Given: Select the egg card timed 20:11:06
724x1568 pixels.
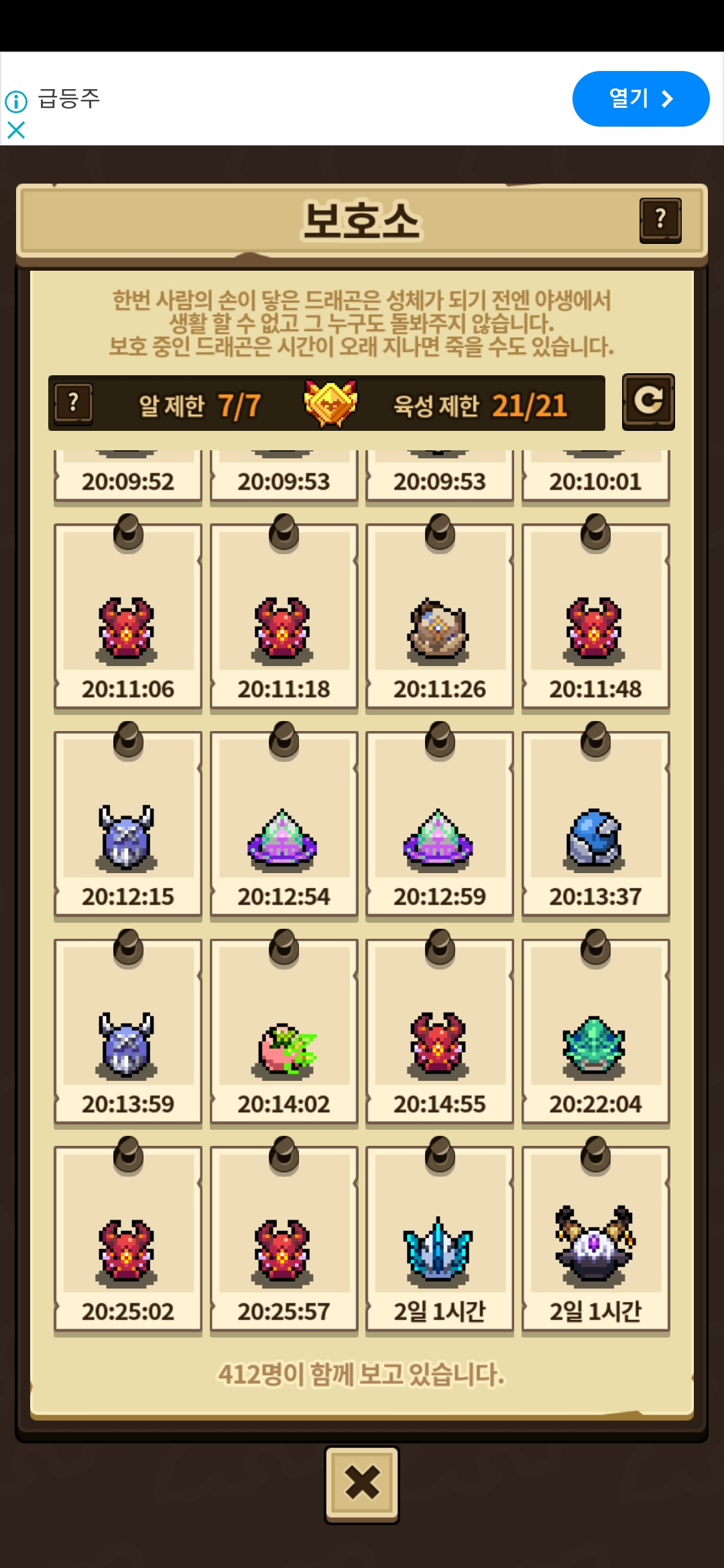Looking at the screenshot, I should 128,616.
